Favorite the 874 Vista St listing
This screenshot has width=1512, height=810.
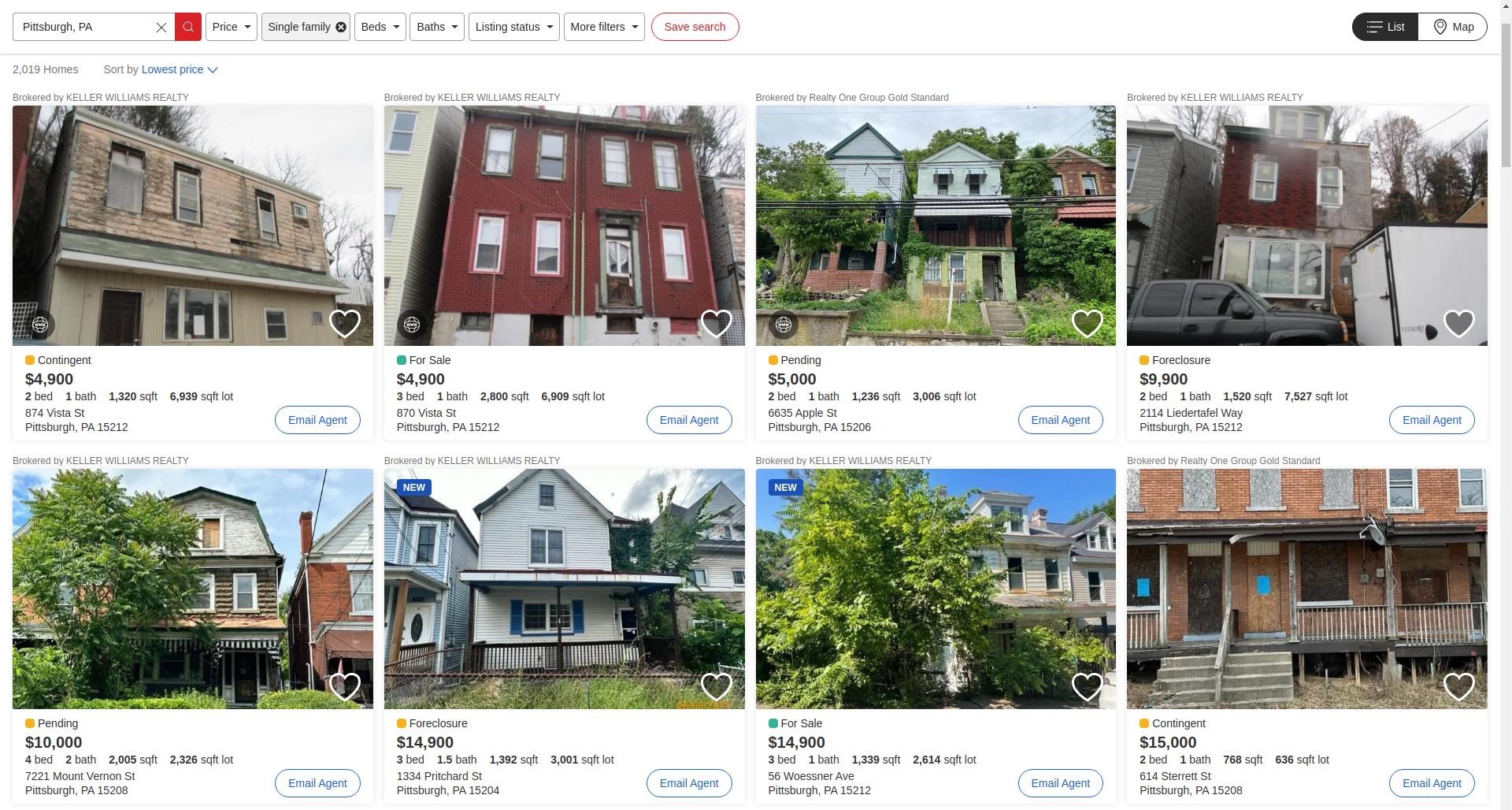pyautogui.click(x=344, y=323)
